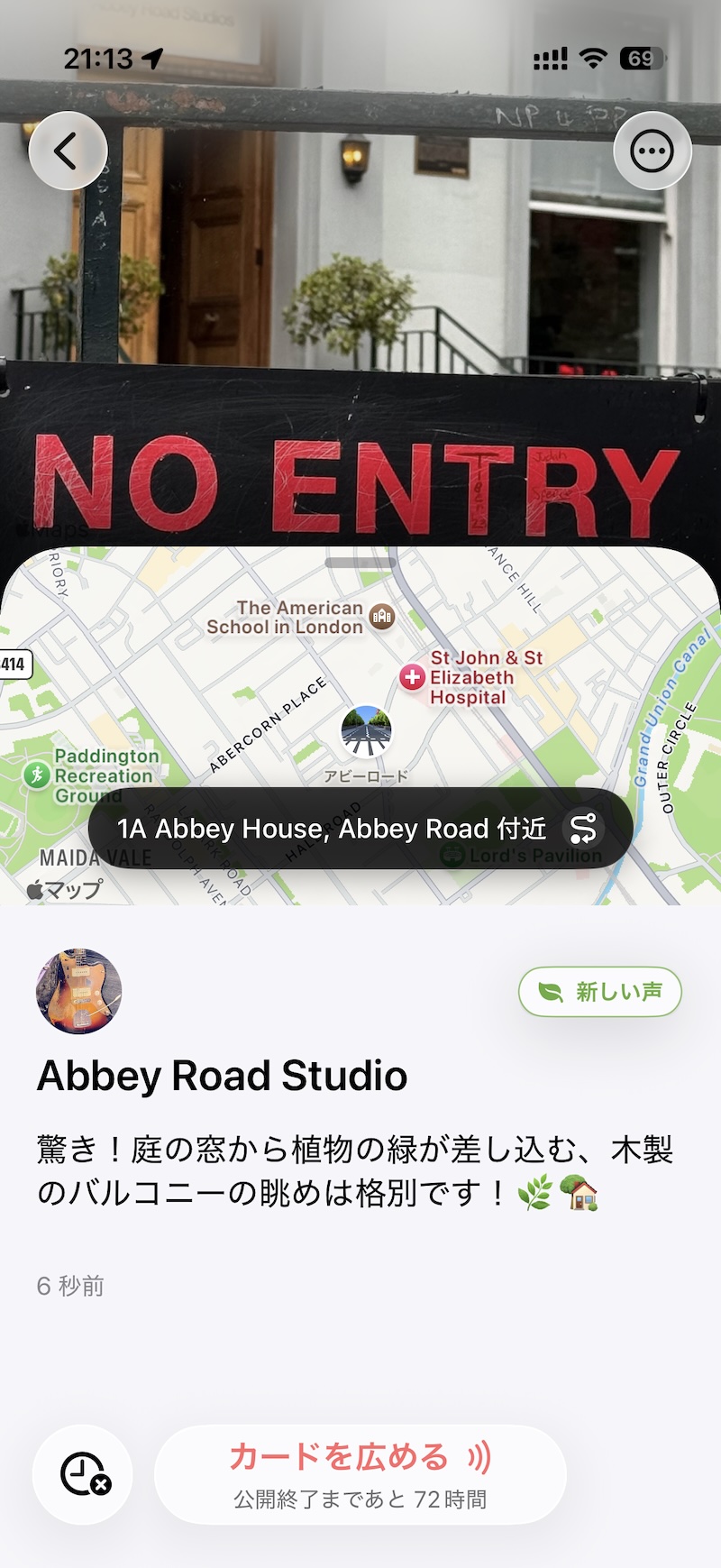Tap the clock with X icon button
The image size is (721, 1568).
pos(83,1474)
